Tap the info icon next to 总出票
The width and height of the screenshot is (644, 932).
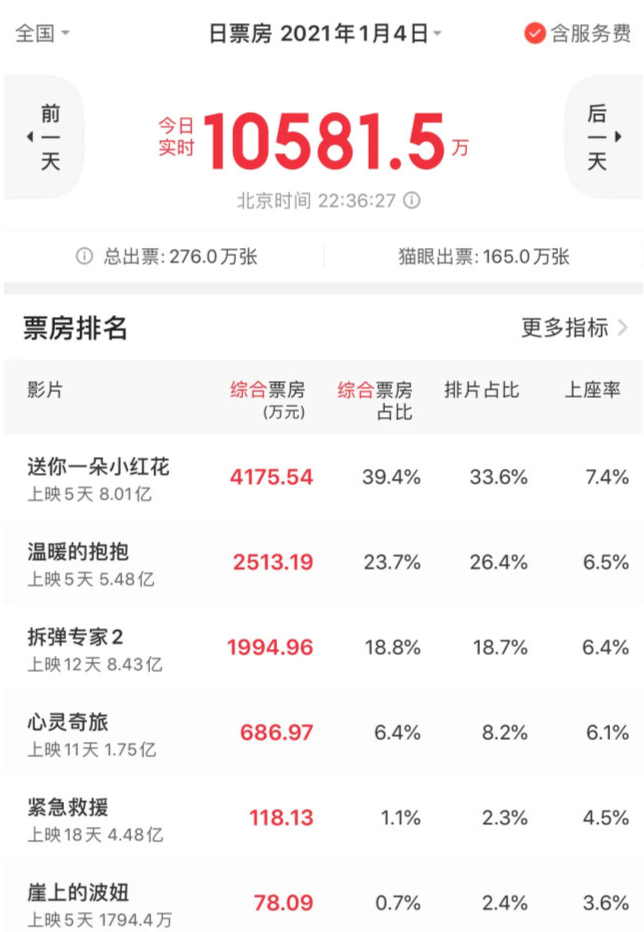point(85,257)
